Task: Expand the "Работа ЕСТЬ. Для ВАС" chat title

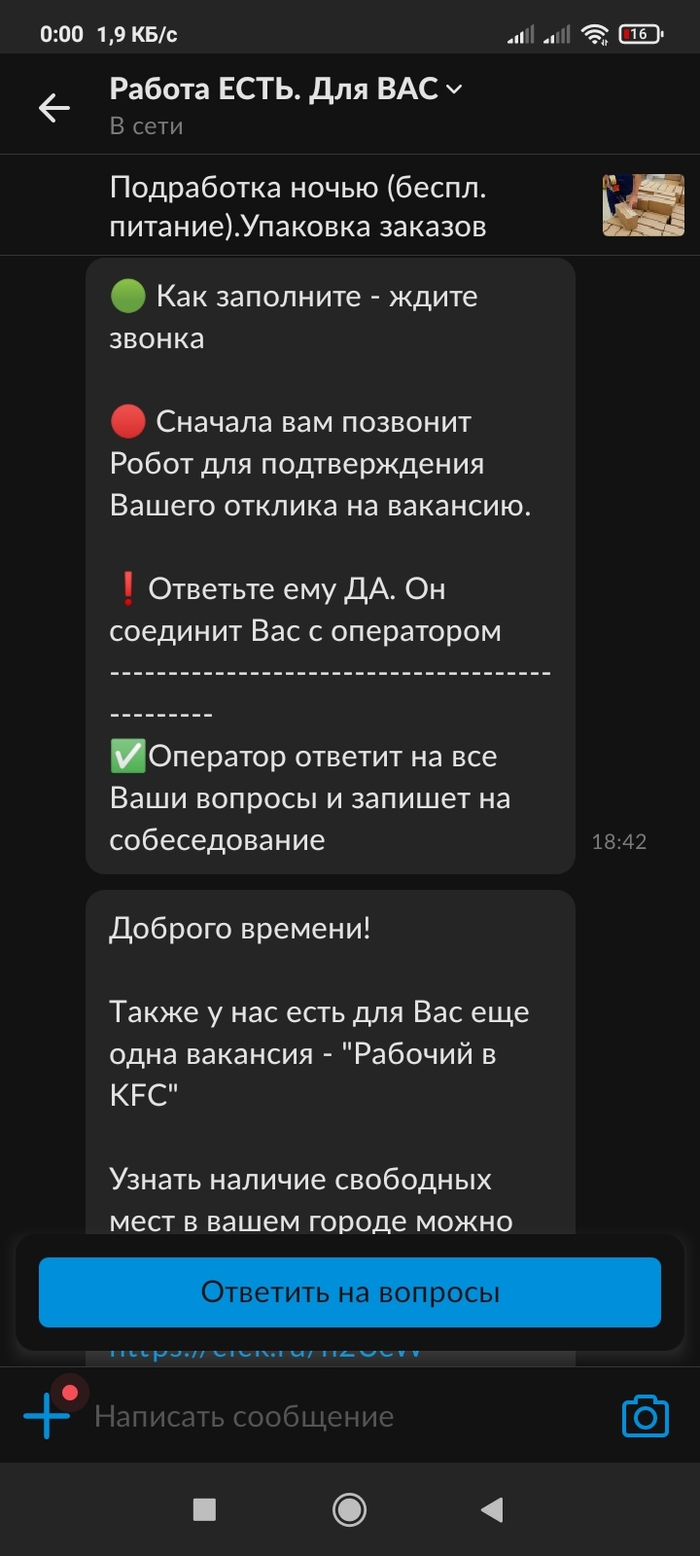Action: click(285, 89)
